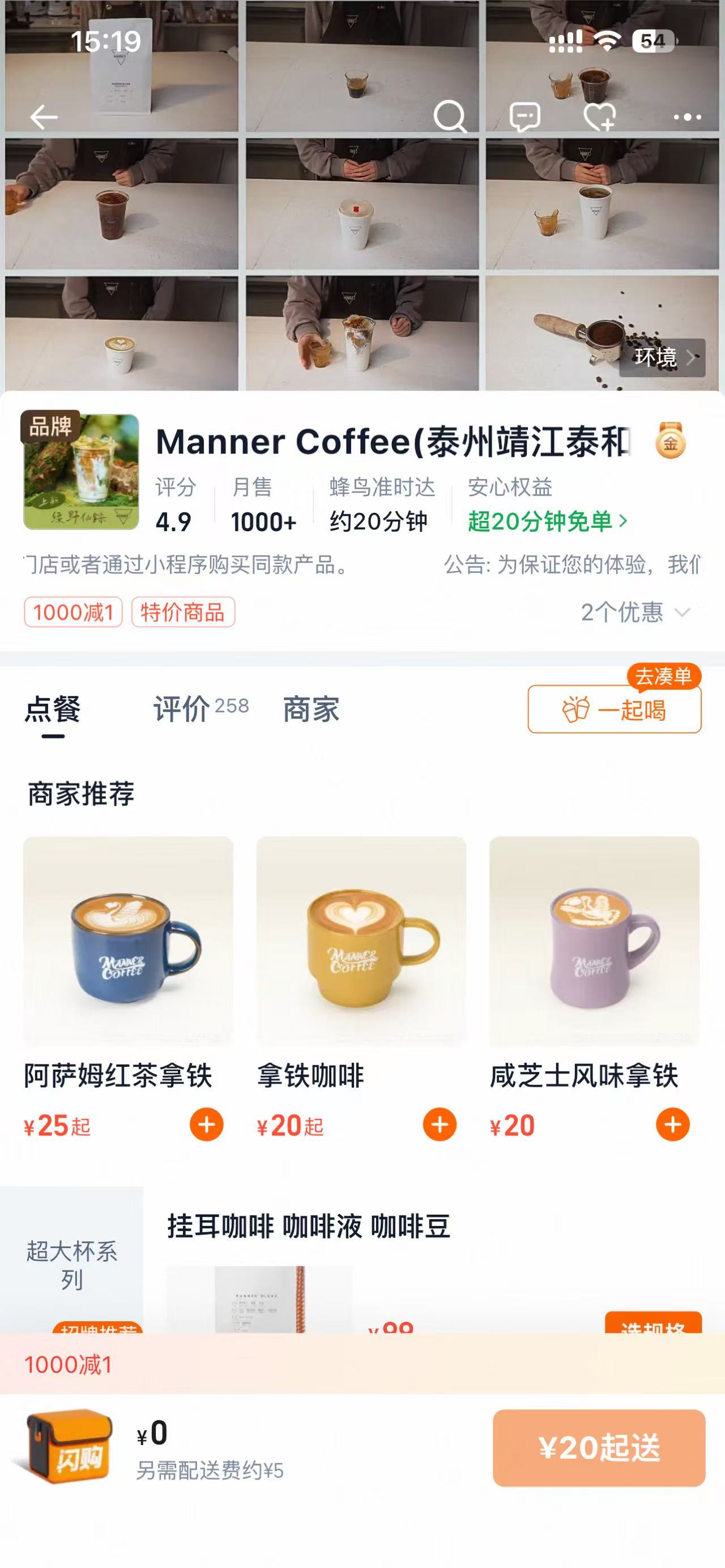The image size is (725, 1568).
Task: Open 超20分钟免单 guarantee details
Action: [x=547, y=521]
